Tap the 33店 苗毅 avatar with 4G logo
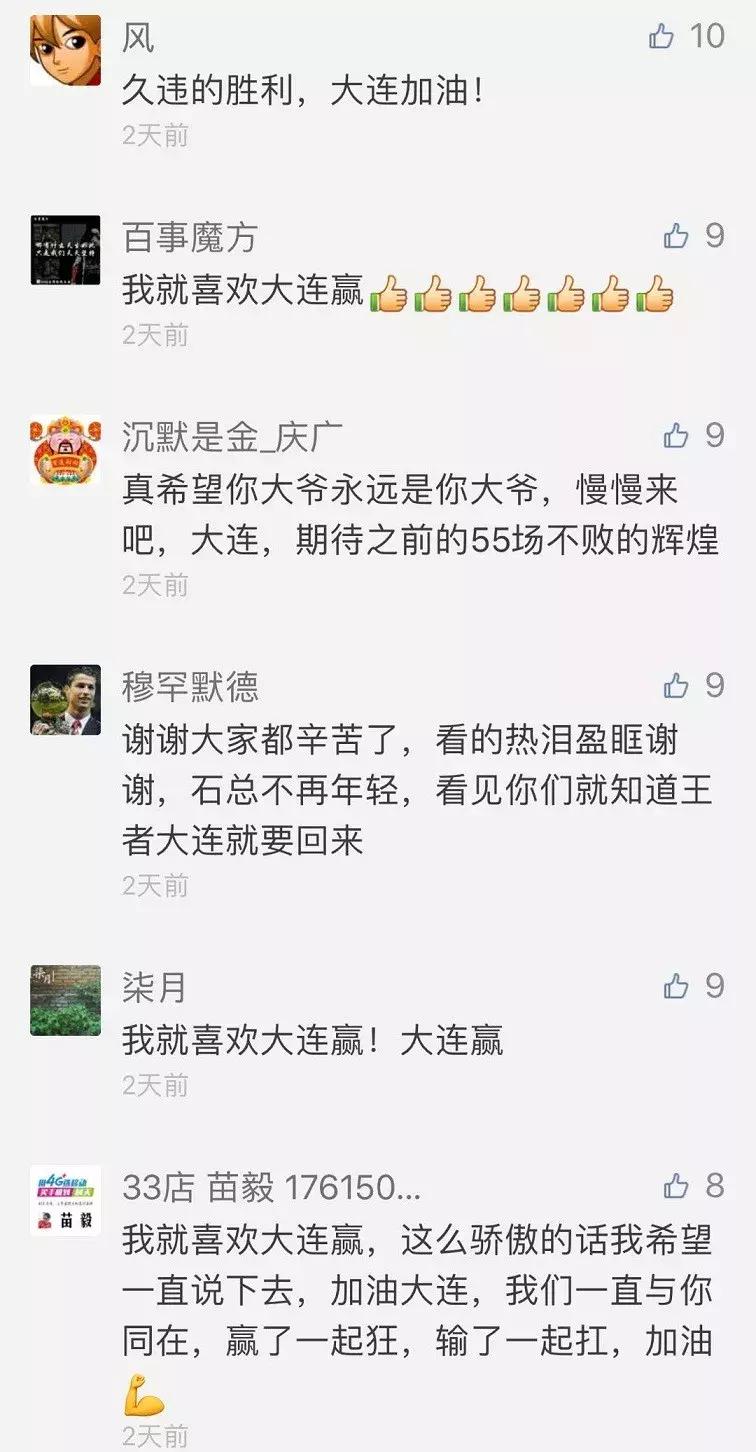 tap(64, 1198)
